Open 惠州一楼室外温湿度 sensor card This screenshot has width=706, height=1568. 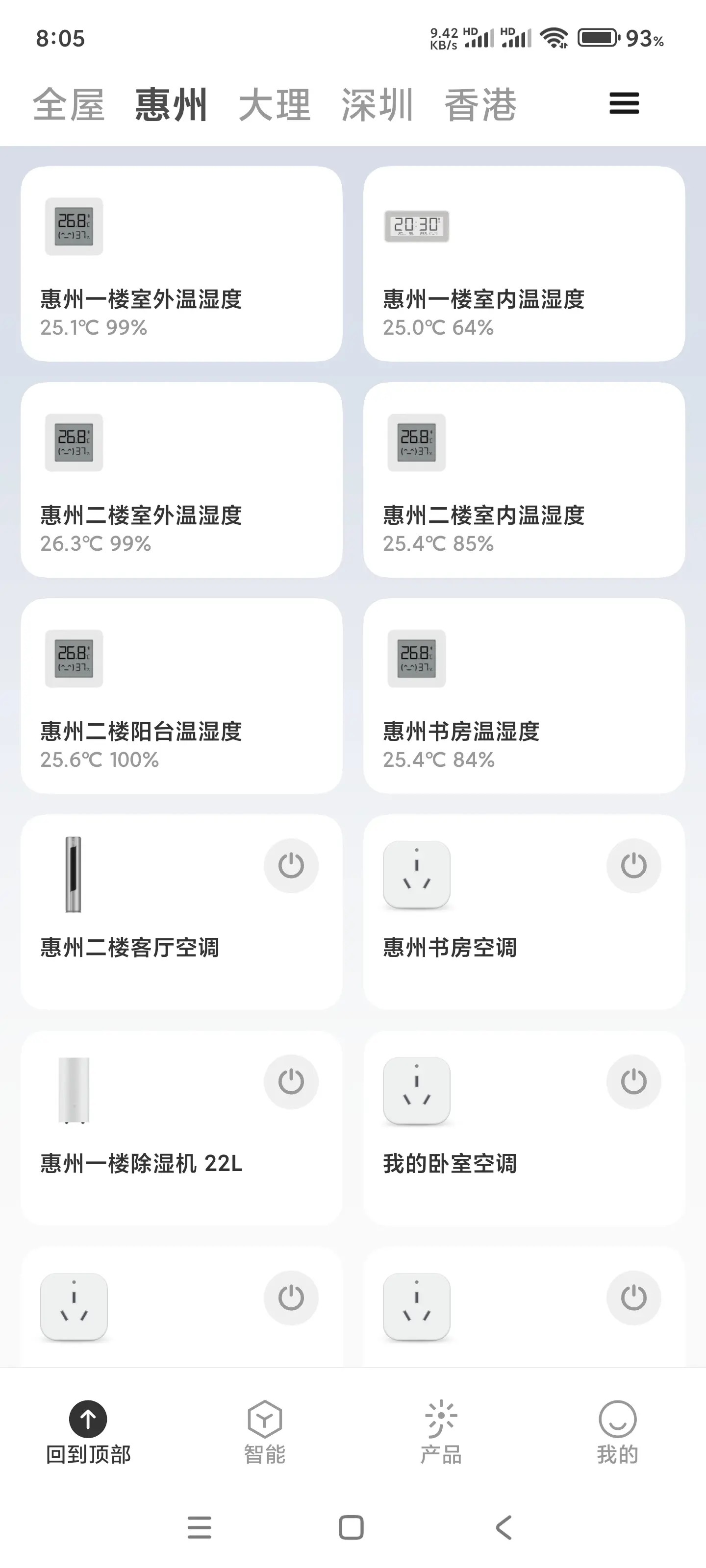(x=181, y=264)
